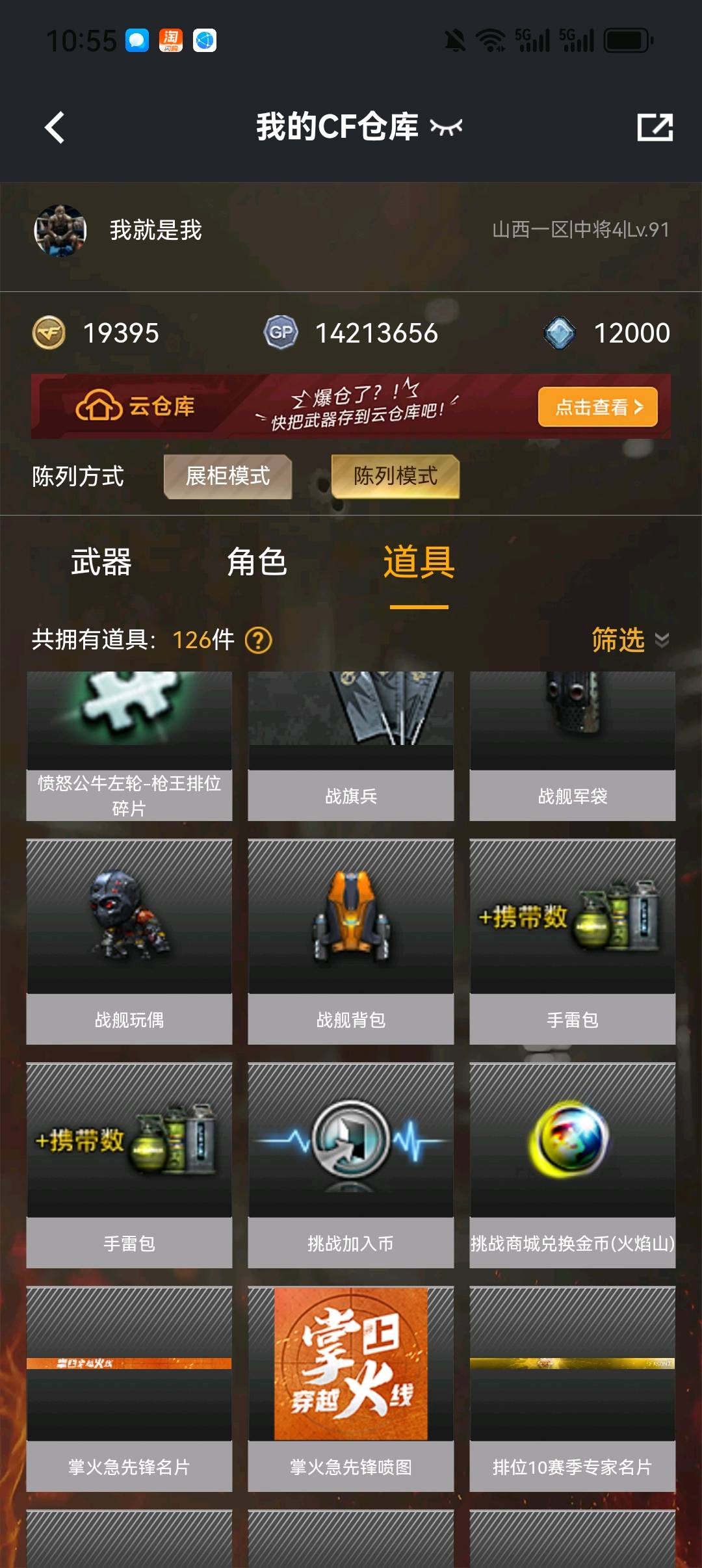Image resolution: width=702 pixels, height=1568 pixels.
Task: Expand the 筛选 filter dropdown
Action: (629, 640)
